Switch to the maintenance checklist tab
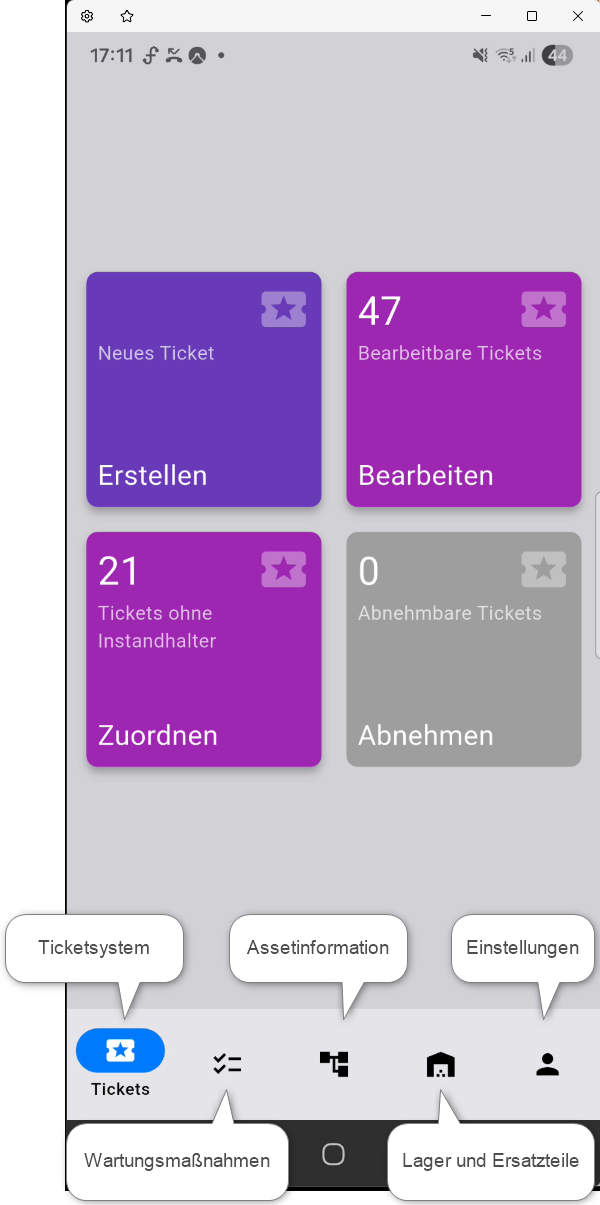Image resolution: width=600 pixels, height=1205 pixels. (x=227, y=1064)
